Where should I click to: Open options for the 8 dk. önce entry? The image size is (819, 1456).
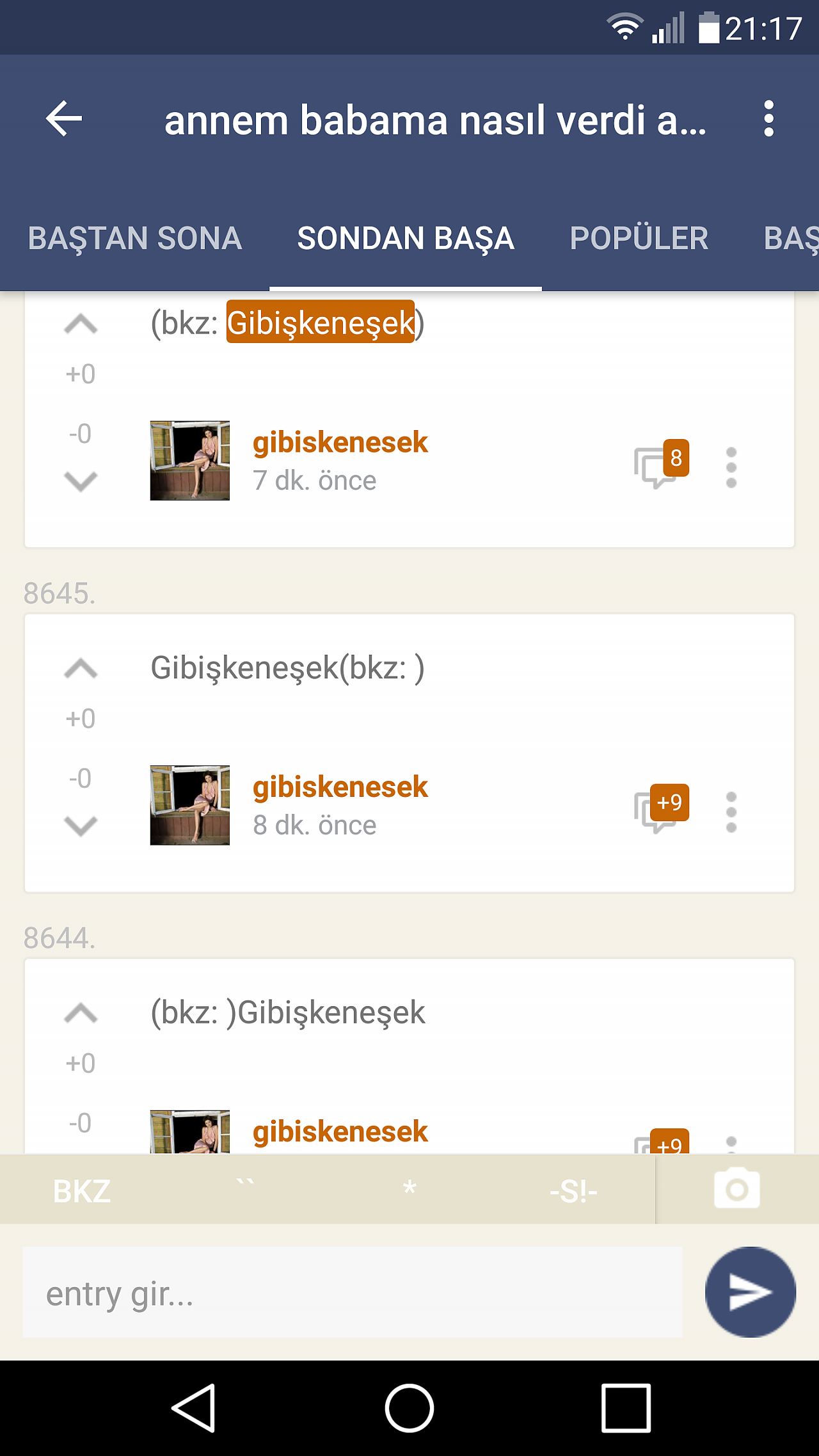731,812
